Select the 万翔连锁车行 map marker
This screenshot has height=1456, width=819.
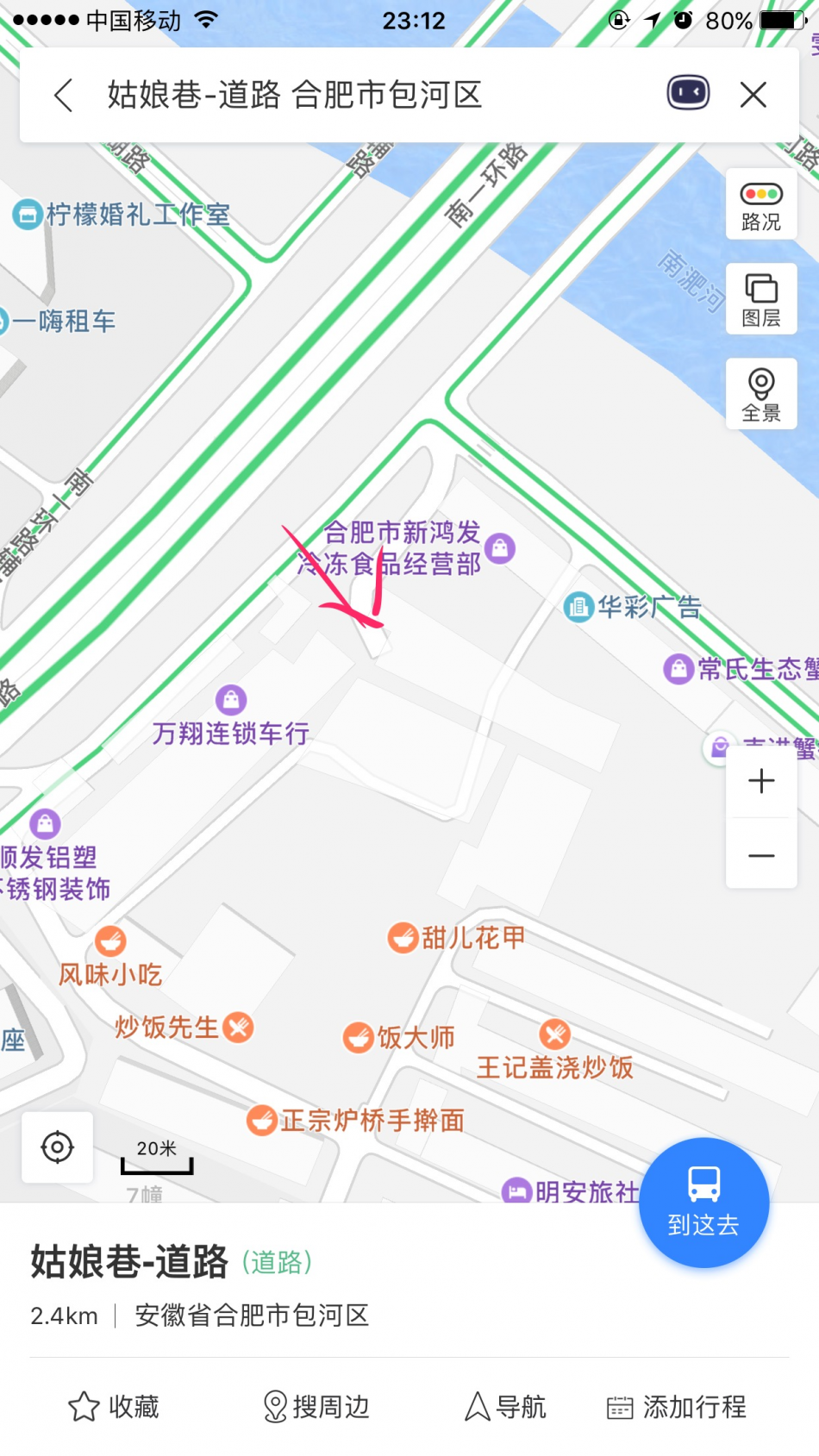tap(231, 700)
